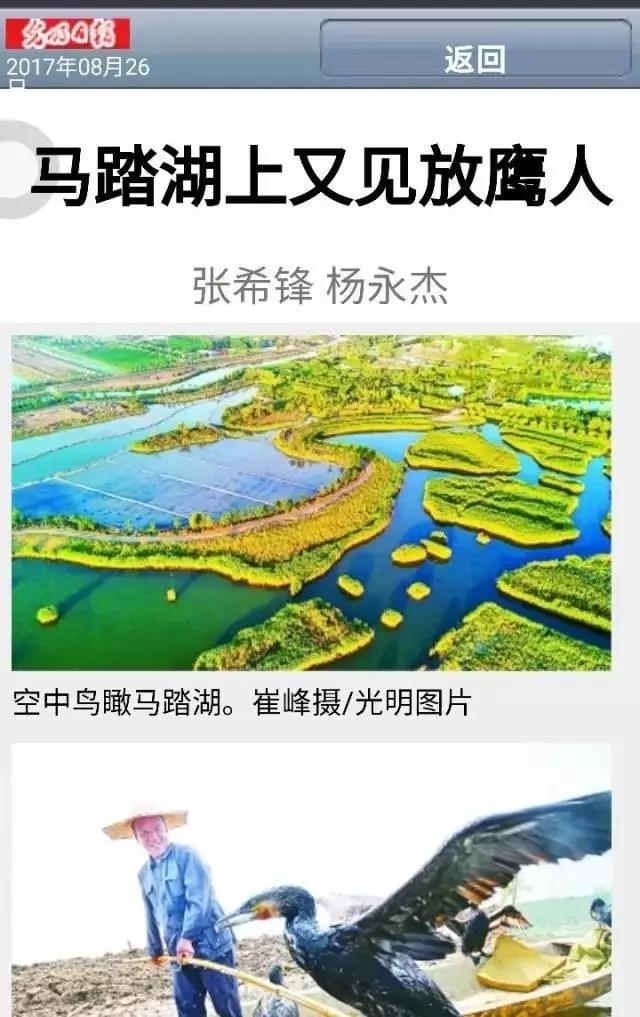Open the fisherman and cormorant photo
The width and height of the screenshot is (640, 1017).
311,880
